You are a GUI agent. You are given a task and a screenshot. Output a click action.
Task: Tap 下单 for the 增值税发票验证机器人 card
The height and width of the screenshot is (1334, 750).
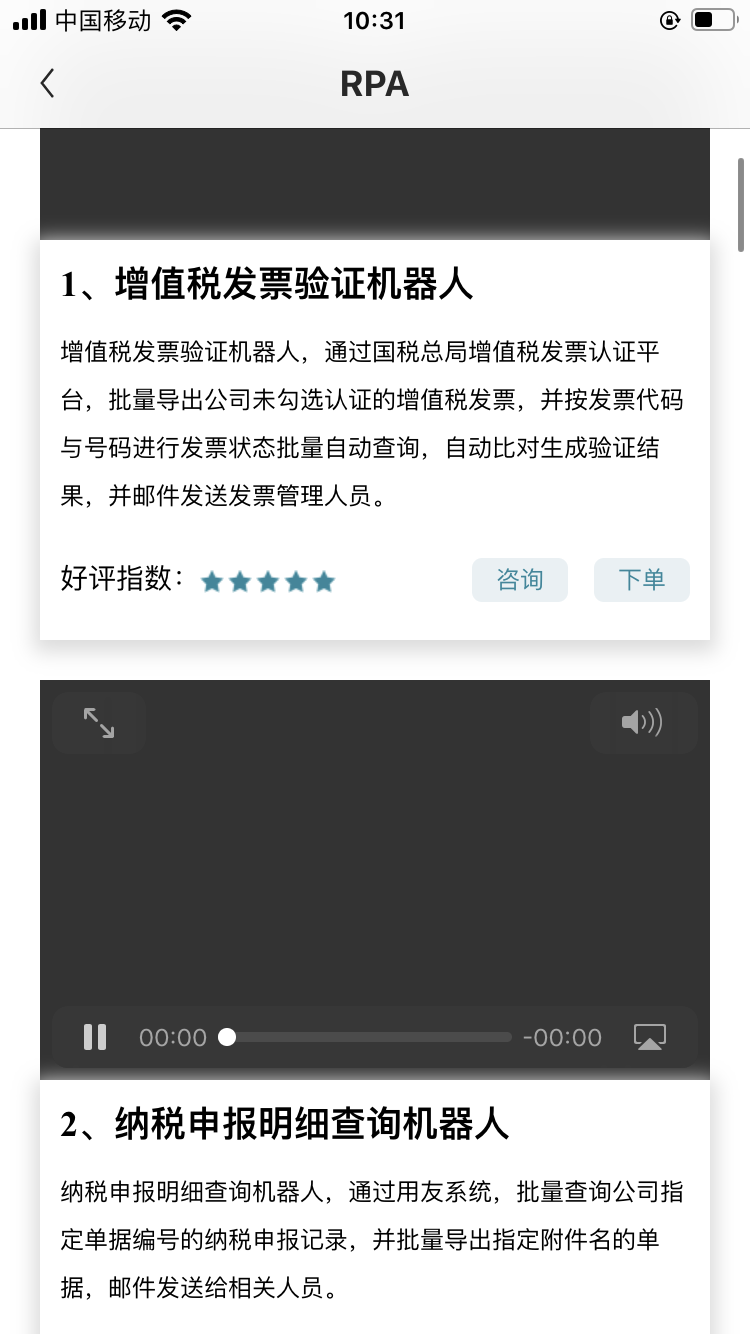pos(641,580)
